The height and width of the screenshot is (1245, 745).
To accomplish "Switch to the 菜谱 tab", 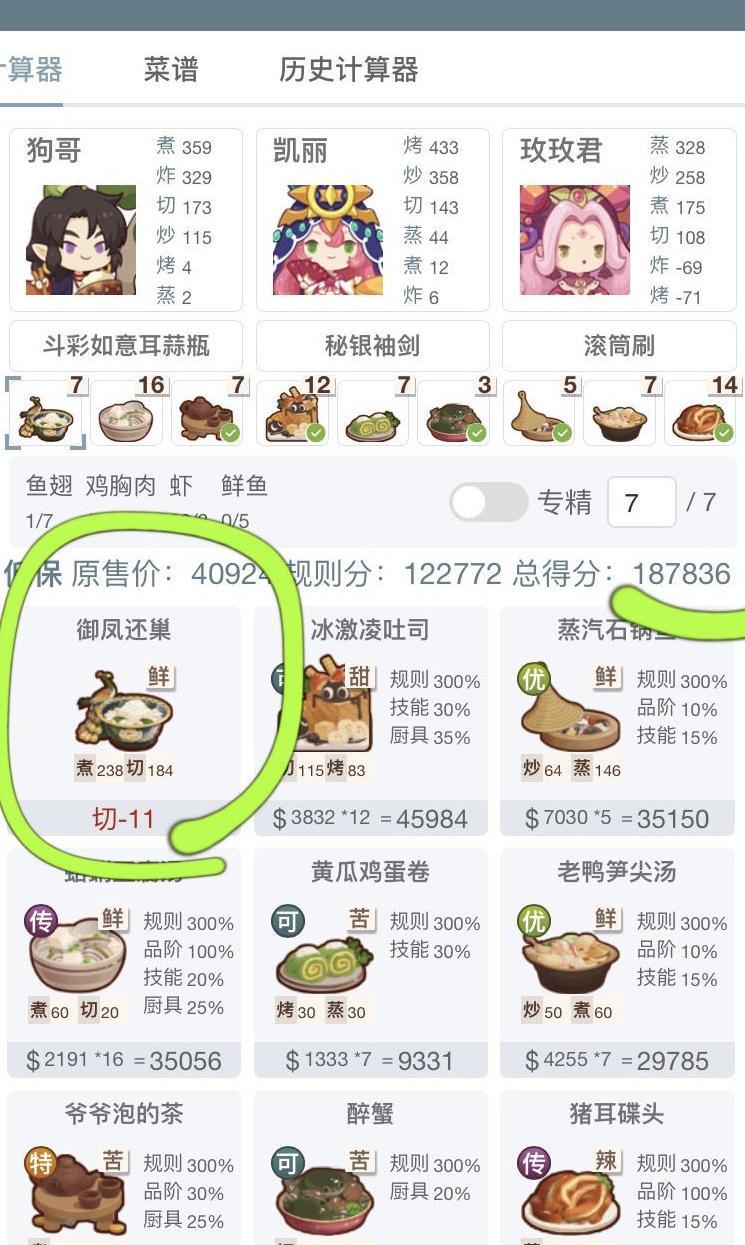I will coord(171,70).
